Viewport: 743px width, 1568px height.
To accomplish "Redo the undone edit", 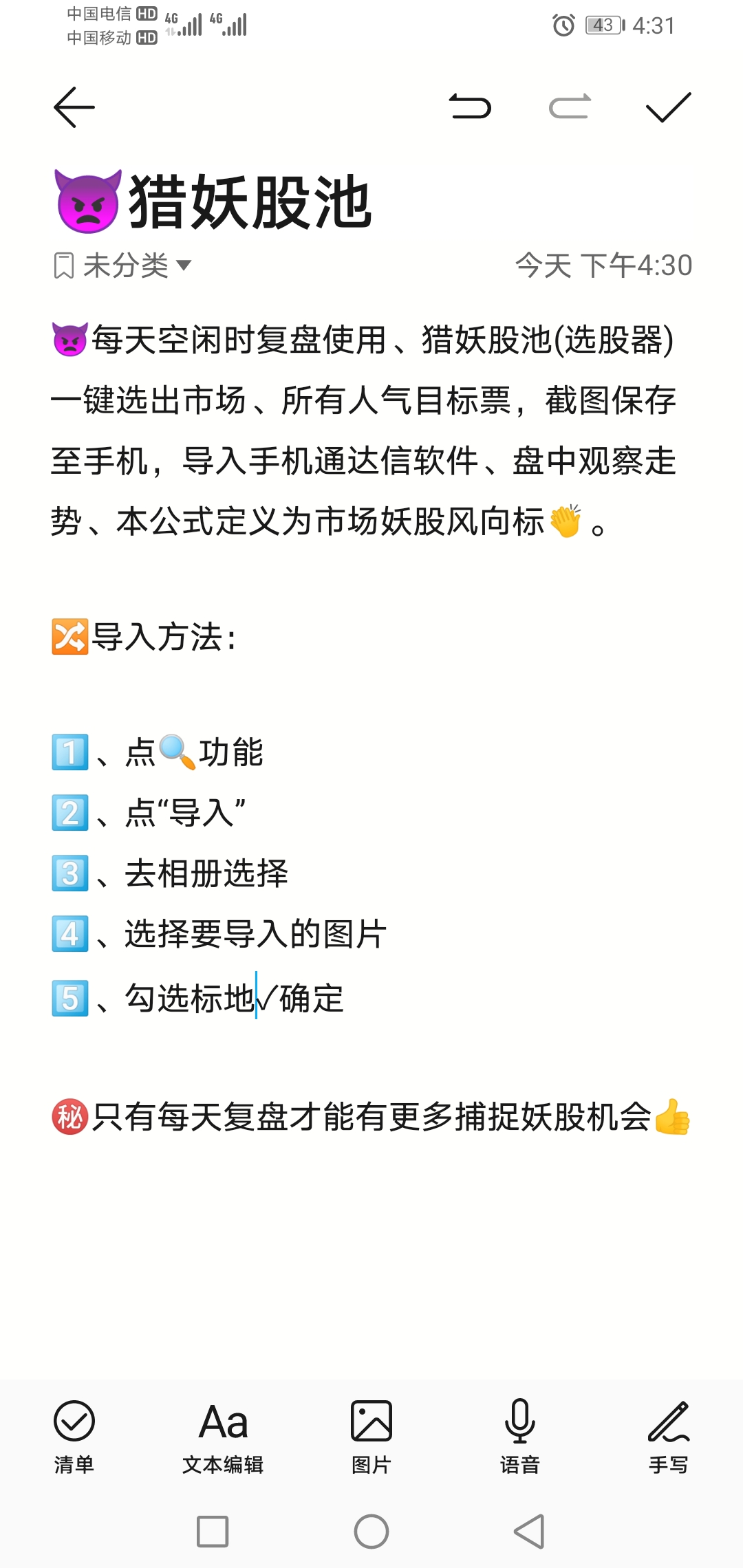I will click(570, 107).
